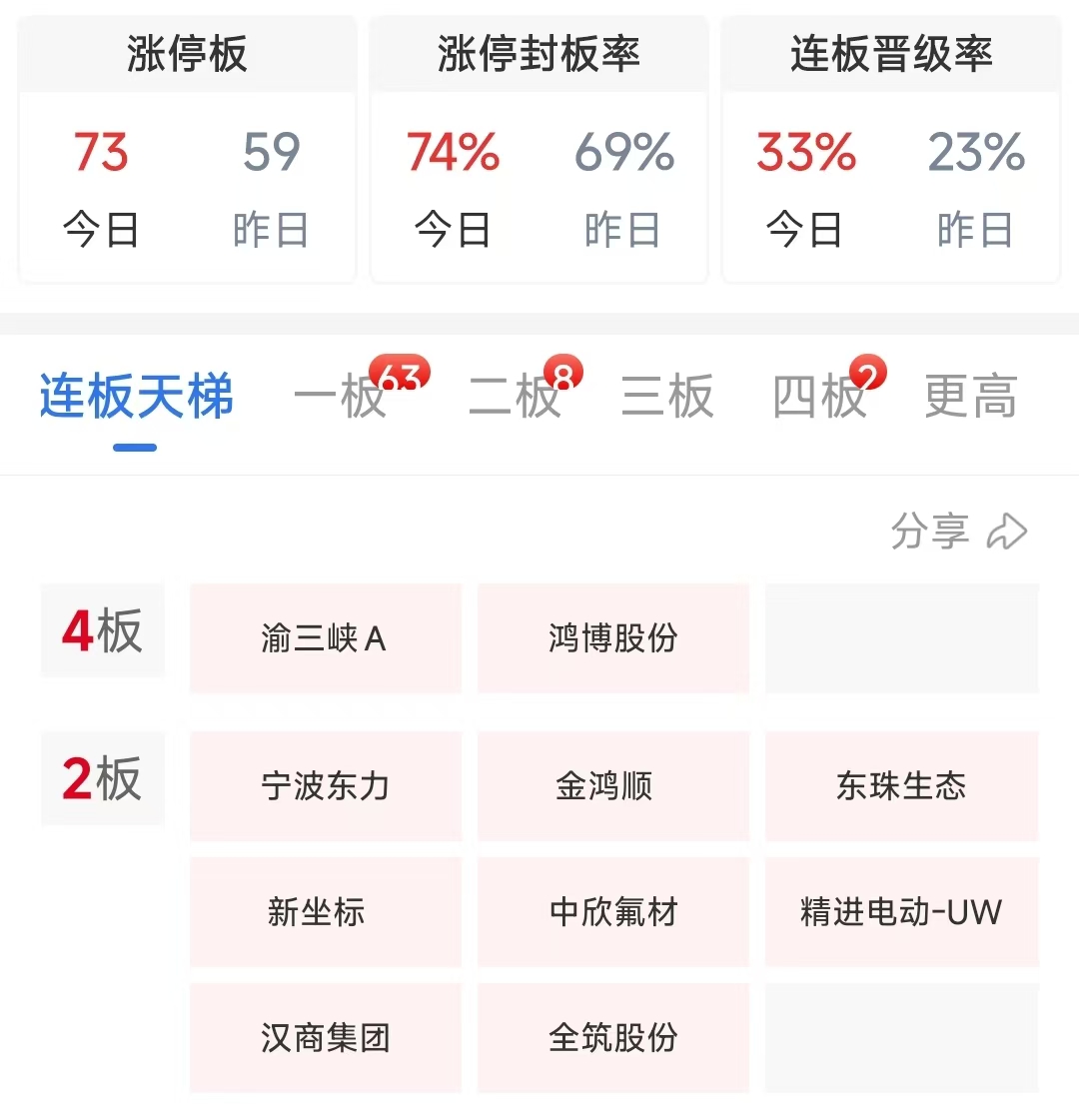The height and width of the screenshot is (1120, 1079).
Task: Switch to the 二板 tab
Action: (x=516, y=397)
